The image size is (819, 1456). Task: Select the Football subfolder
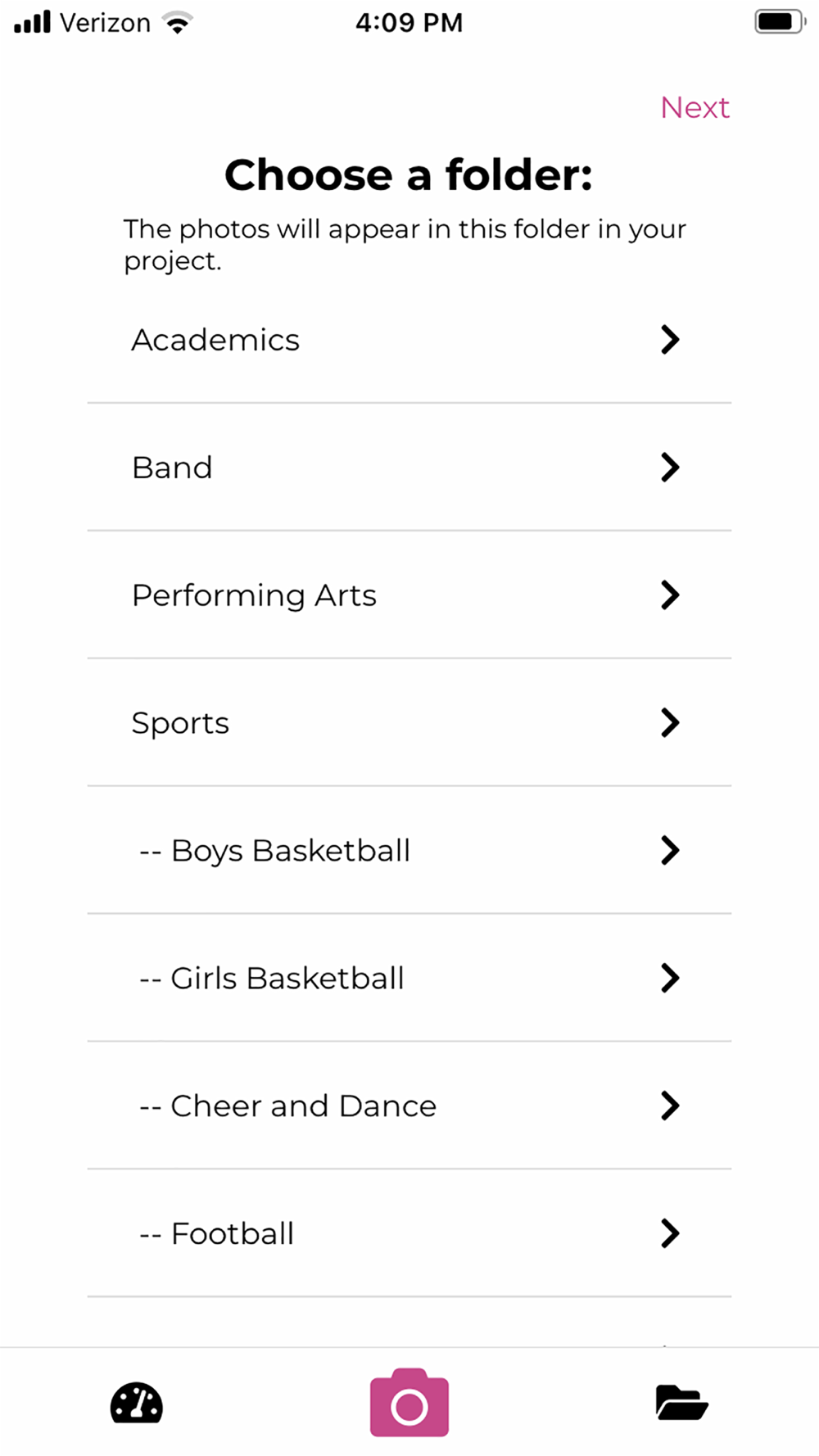click(408, 1234)
